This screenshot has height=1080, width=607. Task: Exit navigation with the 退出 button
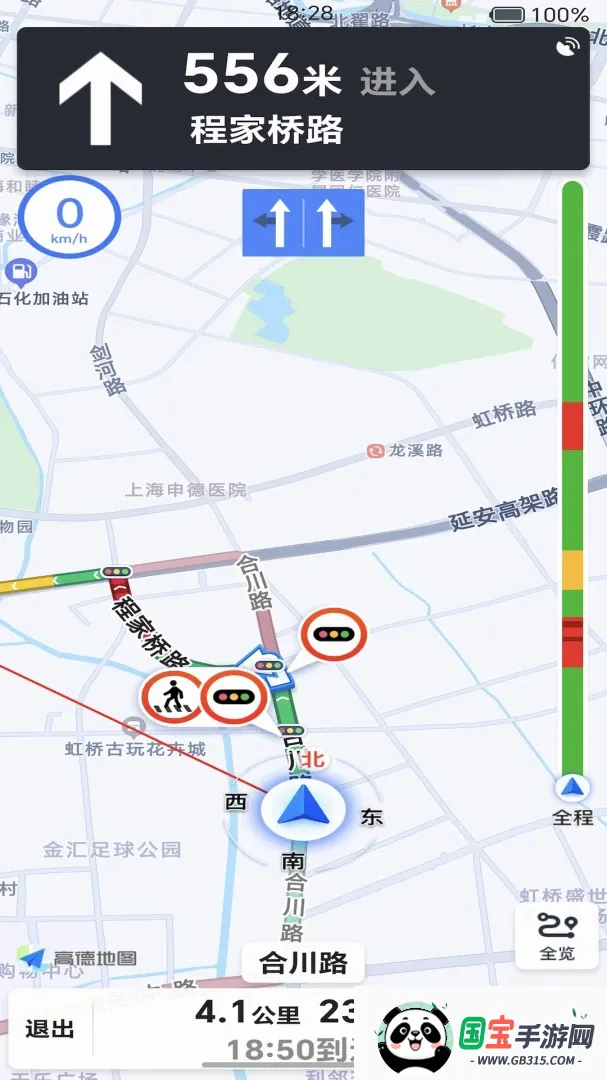pos(50,1029)
